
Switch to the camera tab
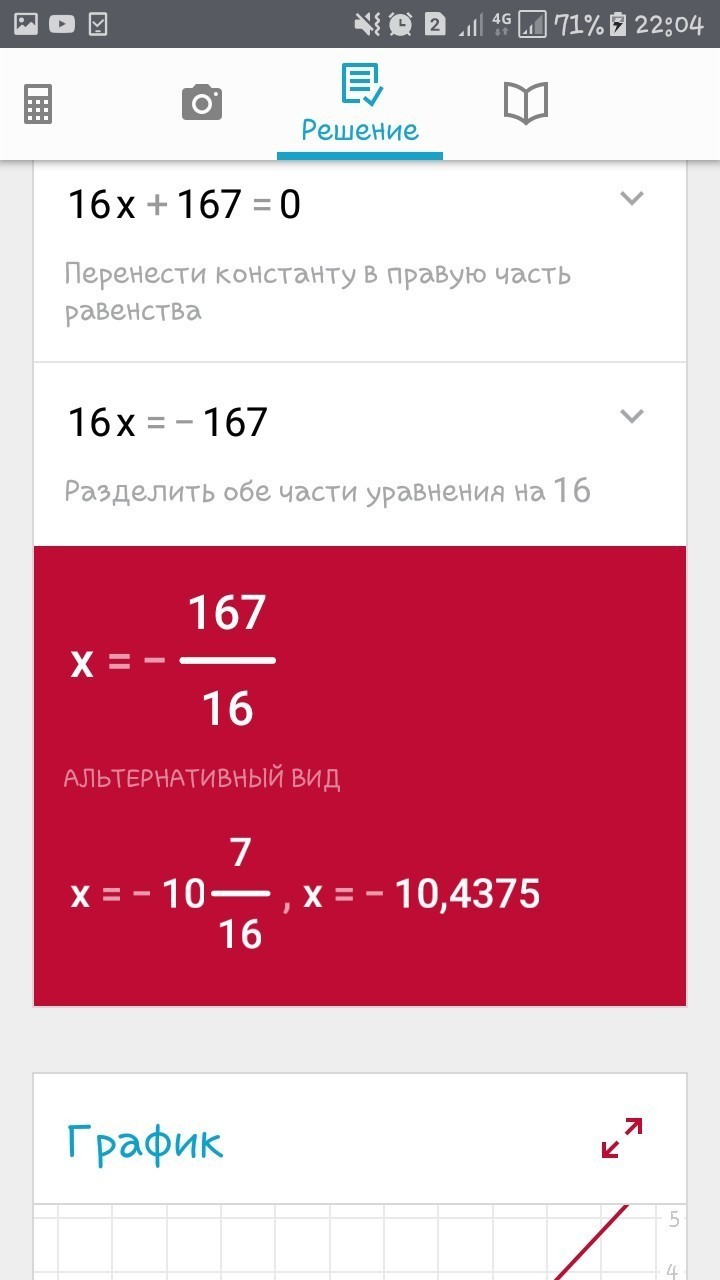pyautogui.click(x=201, y=103)
